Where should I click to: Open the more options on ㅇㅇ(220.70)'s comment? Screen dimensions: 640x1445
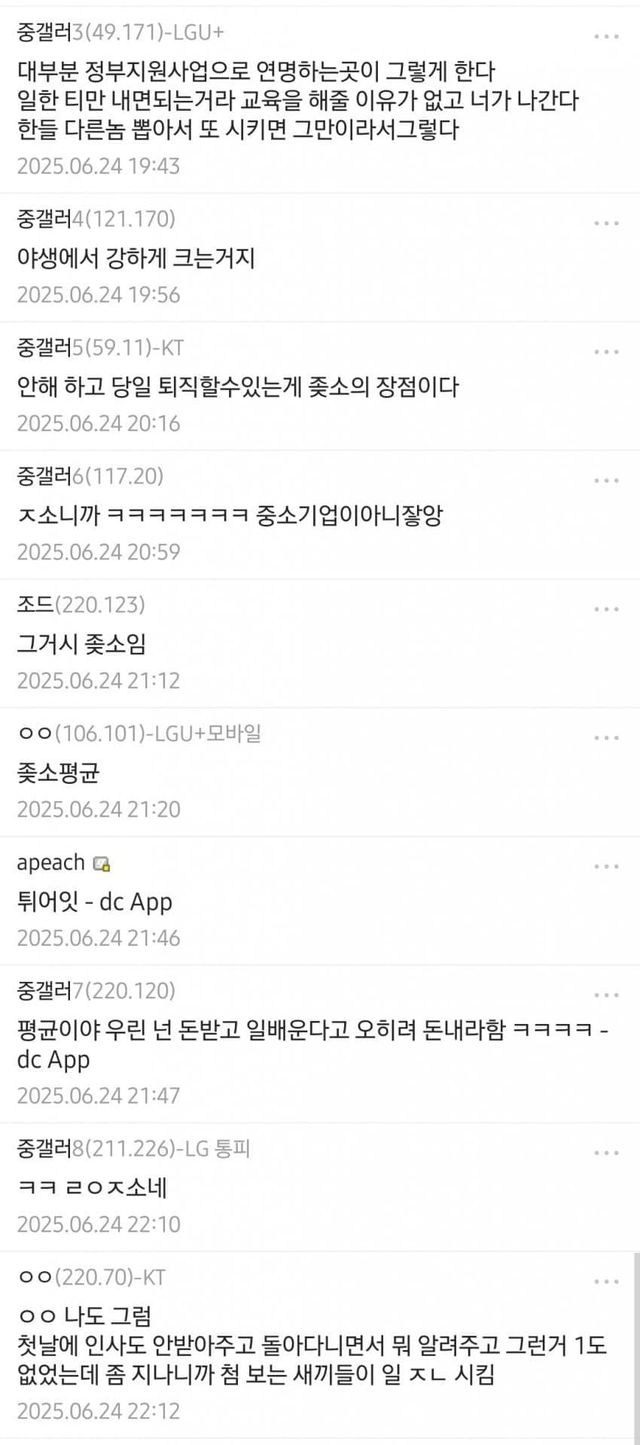coord(607,1281)
